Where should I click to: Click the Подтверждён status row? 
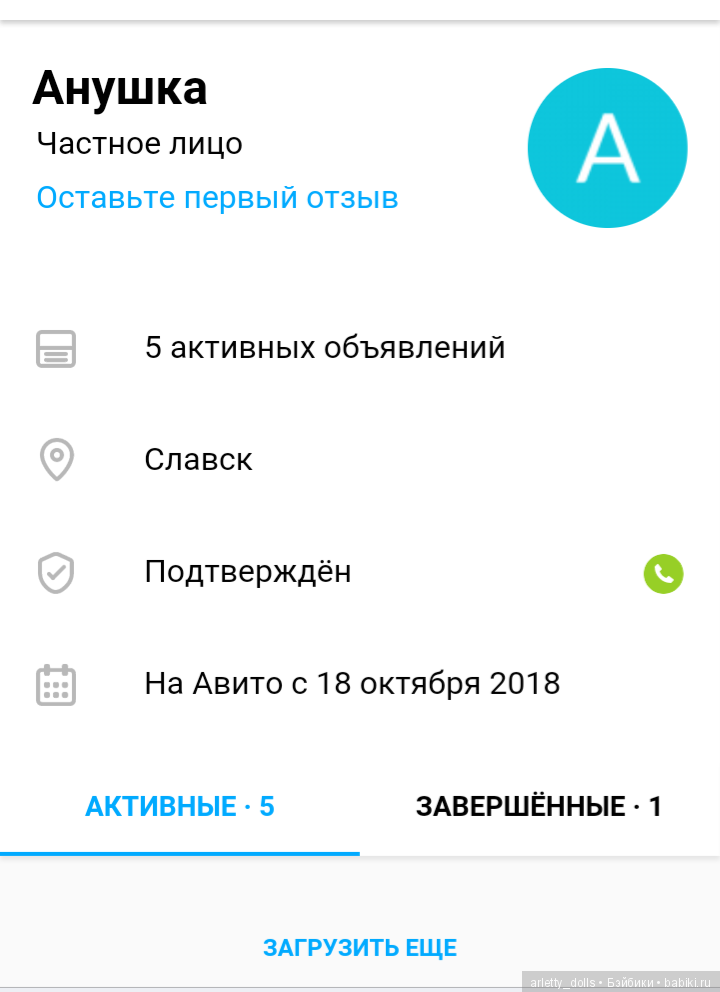248,572
